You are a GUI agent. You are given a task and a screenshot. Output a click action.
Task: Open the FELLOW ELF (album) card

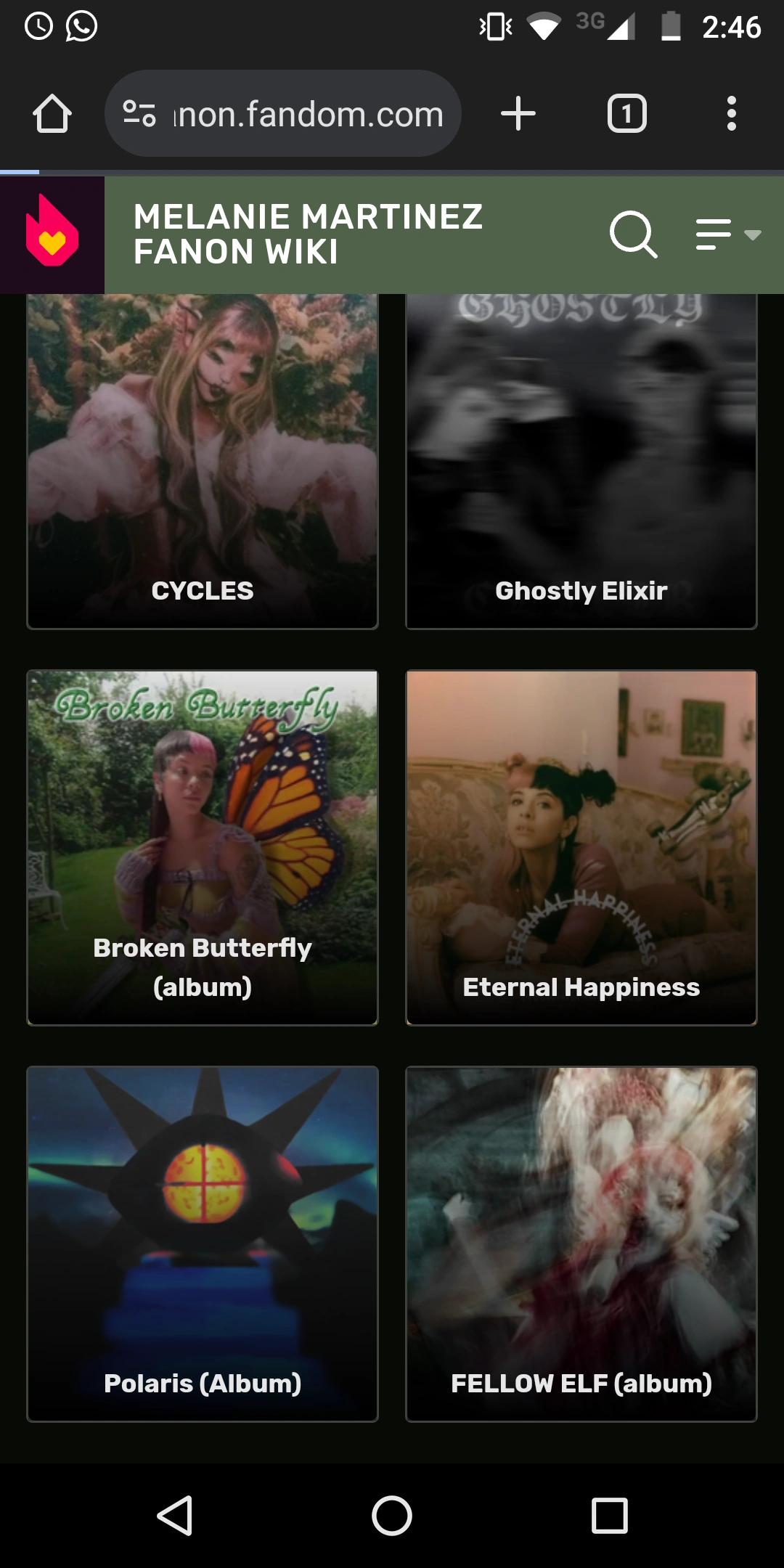pos(581,1244)
